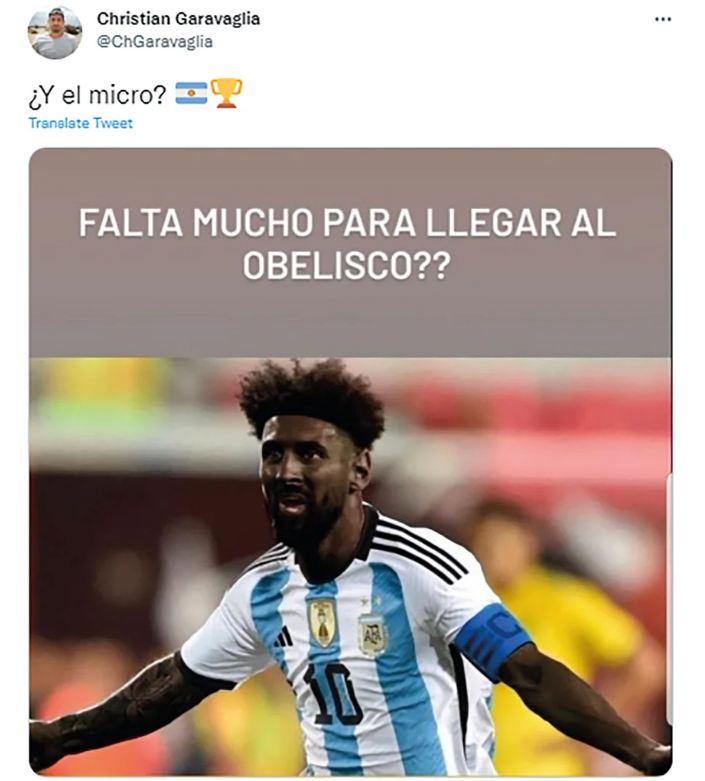Tap the Translate Tweet link
This screenshot has height=781, width=705.
click(x=80, y=123)
